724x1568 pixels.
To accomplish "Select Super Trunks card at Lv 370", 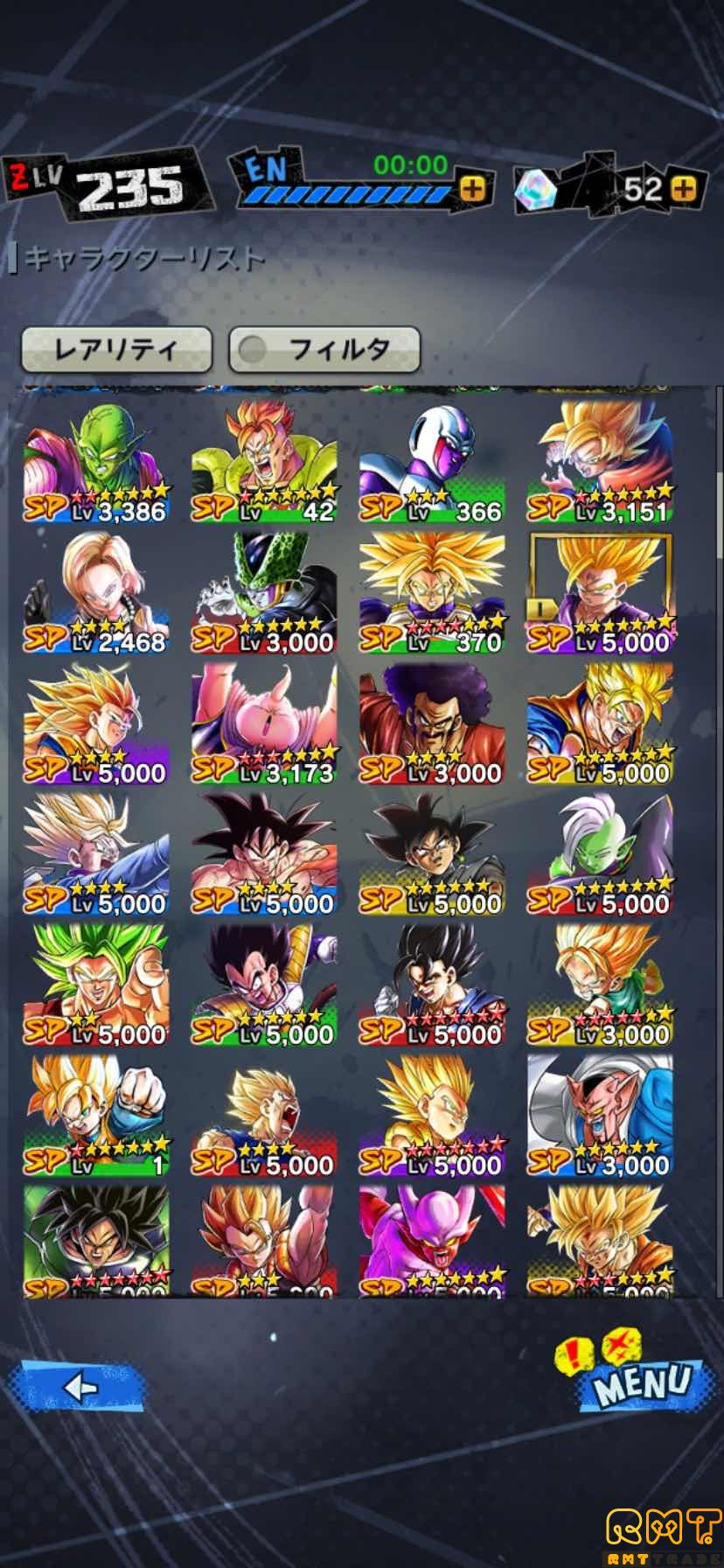I will coord(432,592).
